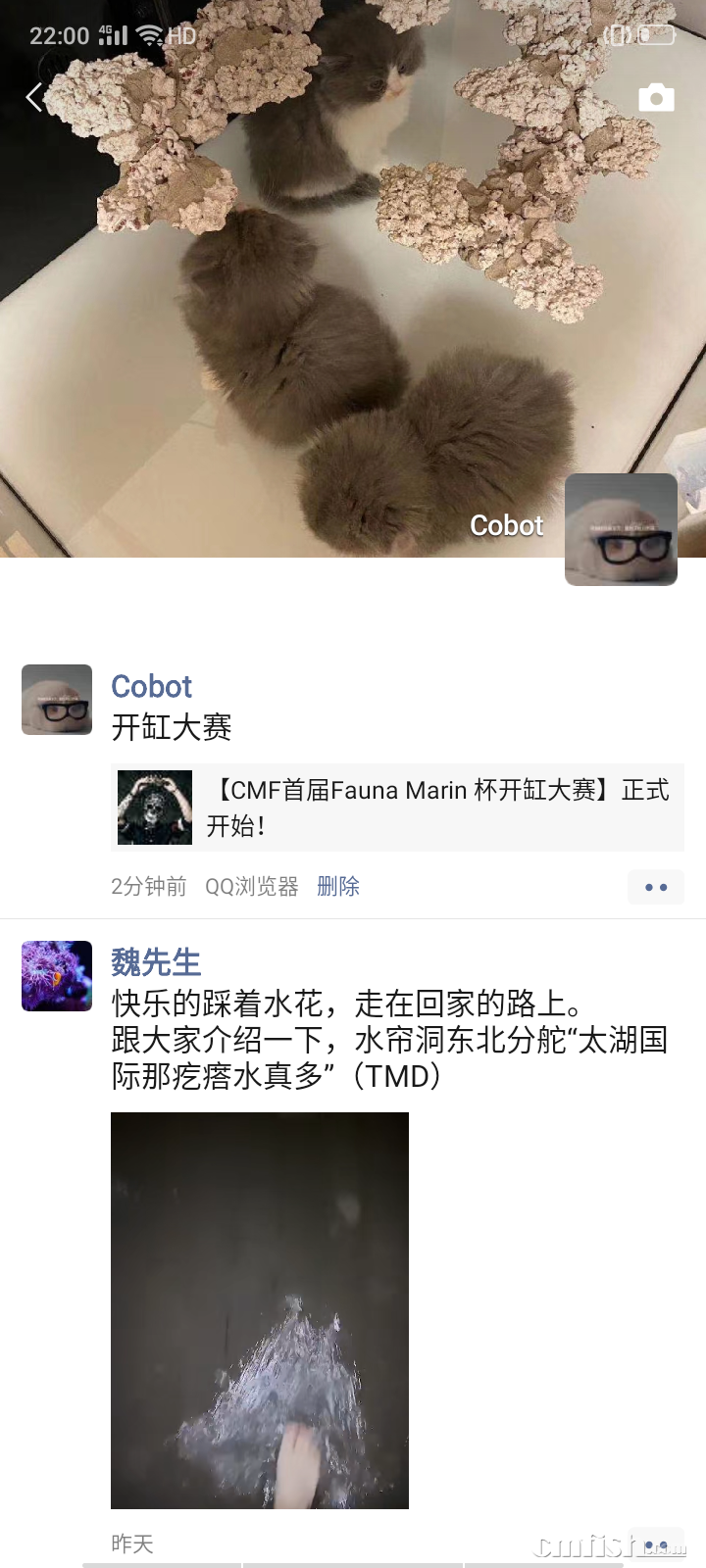
Task: View 魏先生's profile by tapping his name
Action: pos(155,962)
